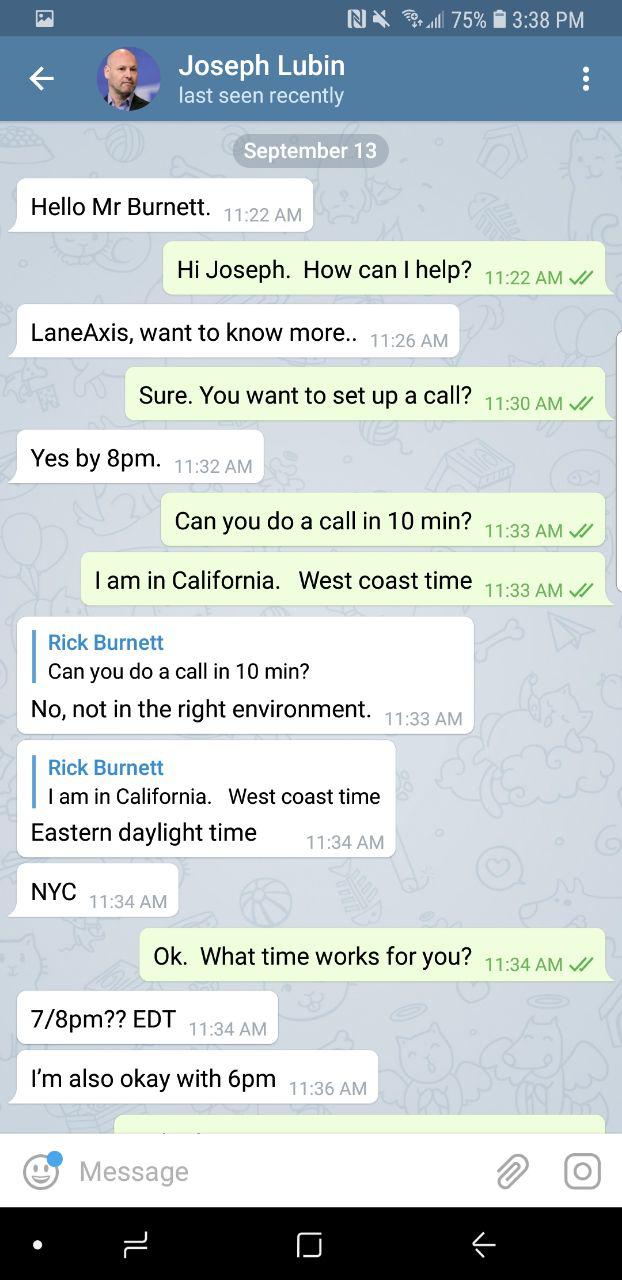Jump to quoted "I am in California" message
The image size is (622, 1280).
tap(213, 783)
